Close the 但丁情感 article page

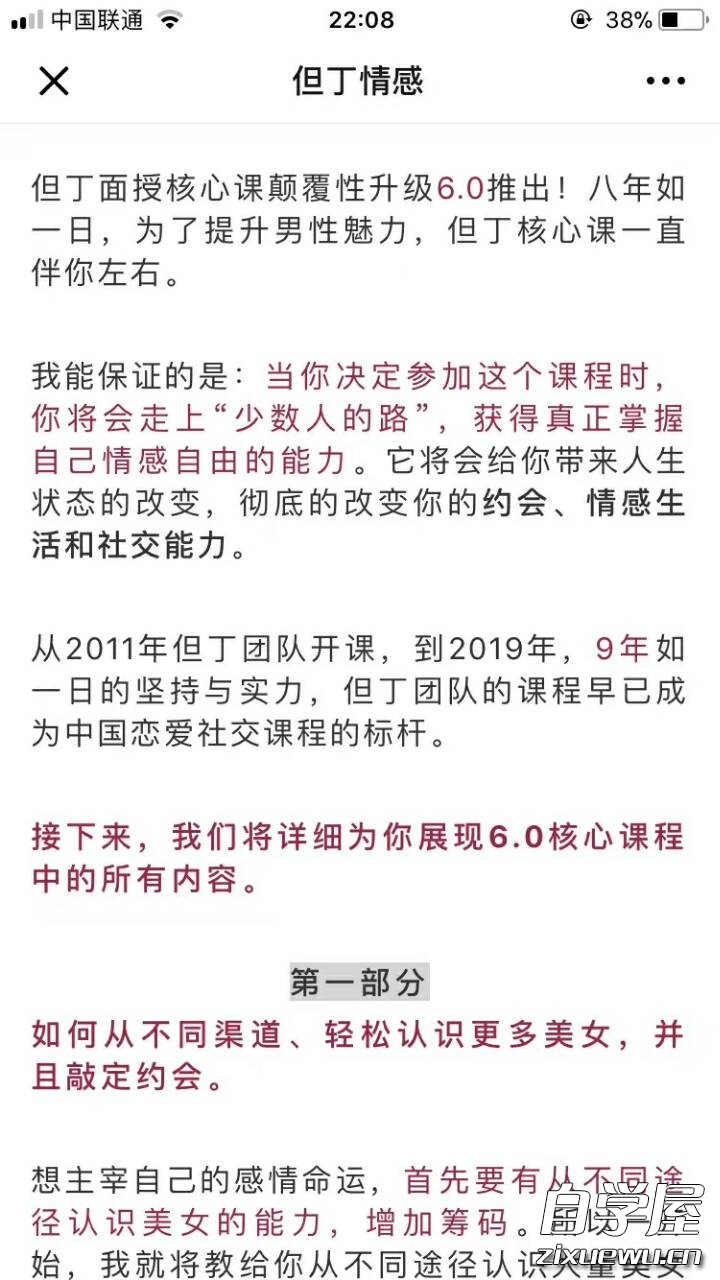tap(53, 80)
